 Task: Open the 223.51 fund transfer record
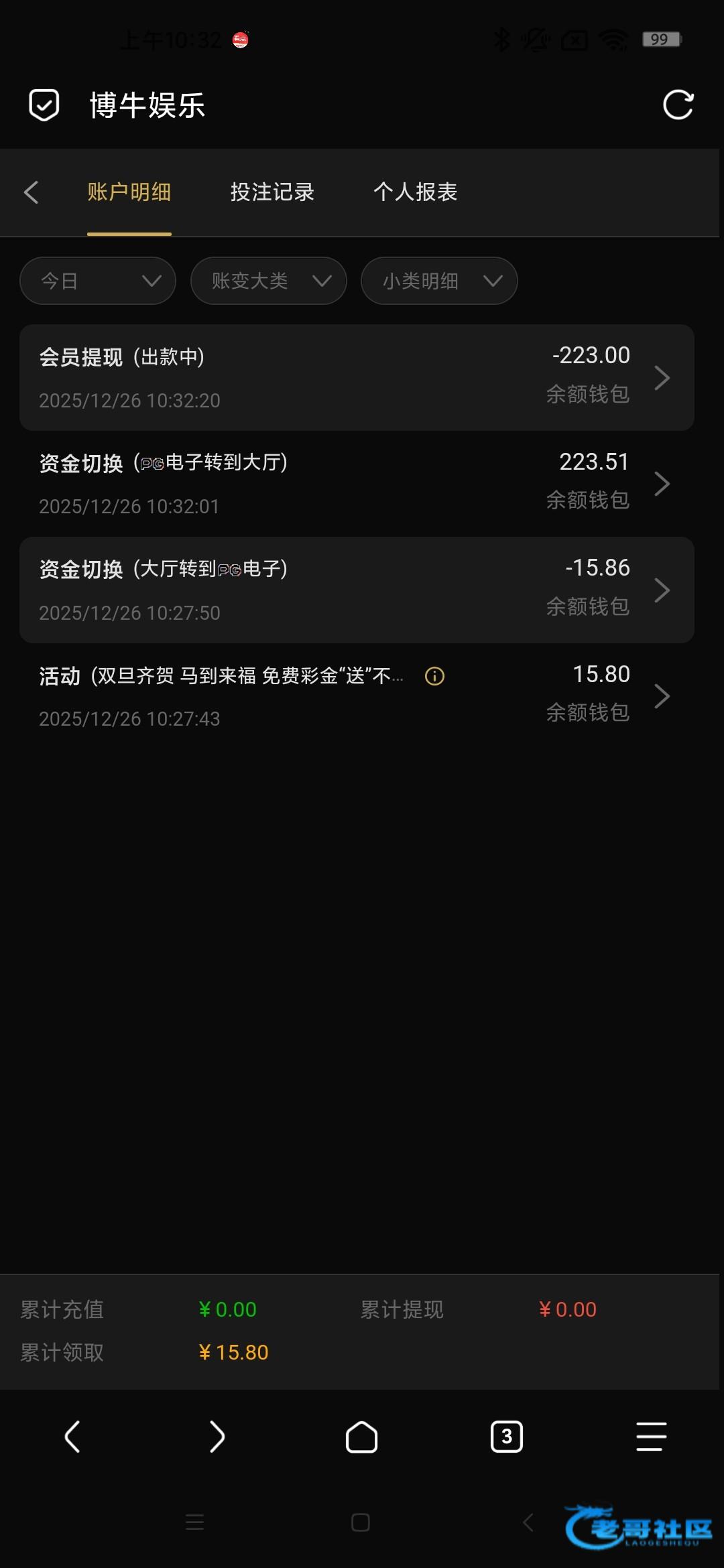(x=357, y=484)
